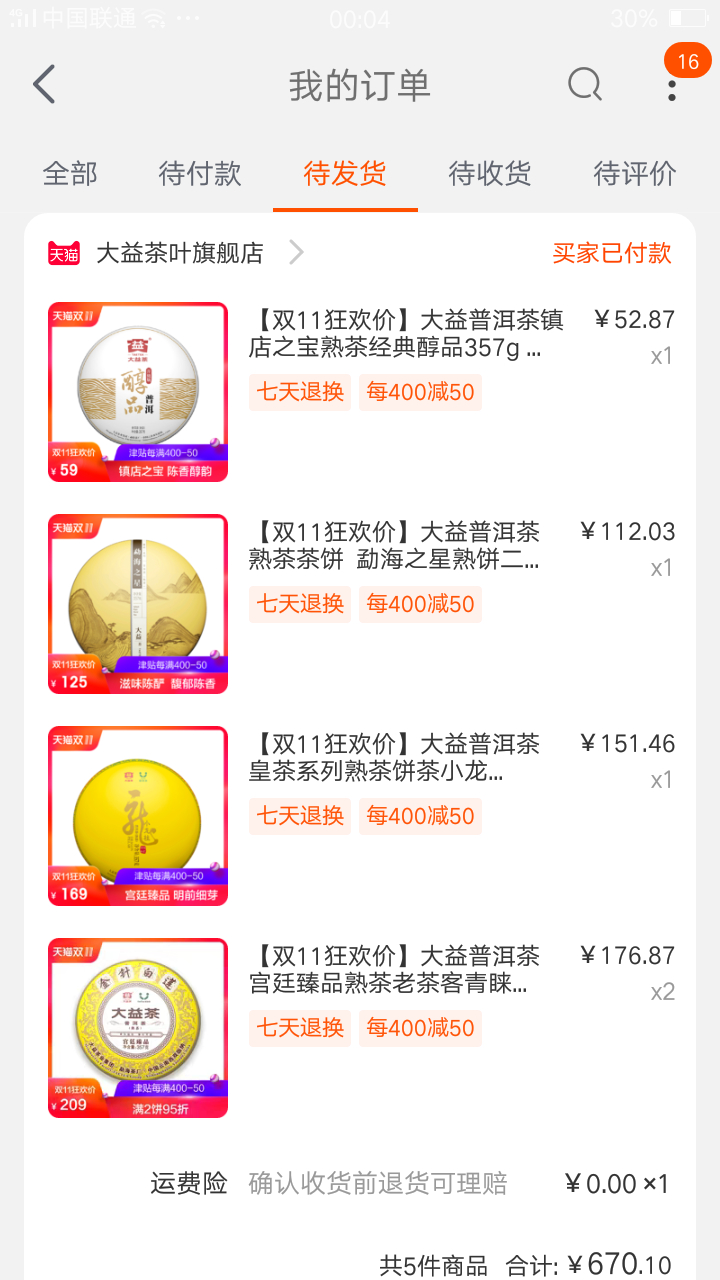Open the 经典醇品357g tea order item
Screen dimensions: 720x1280
click(x=405, y=334)
